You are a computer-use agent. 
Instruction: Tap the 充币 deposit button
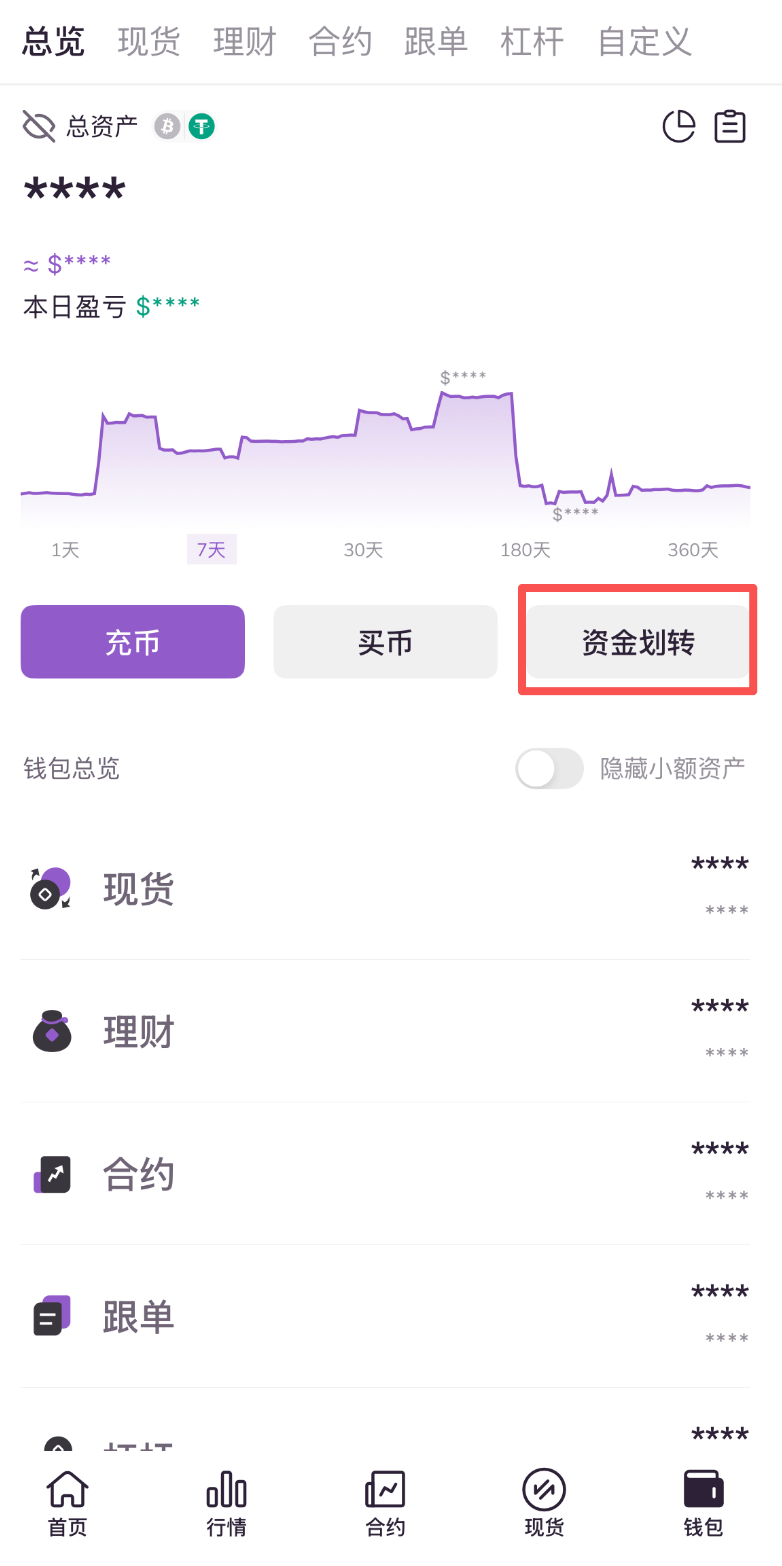coord(133,642)
